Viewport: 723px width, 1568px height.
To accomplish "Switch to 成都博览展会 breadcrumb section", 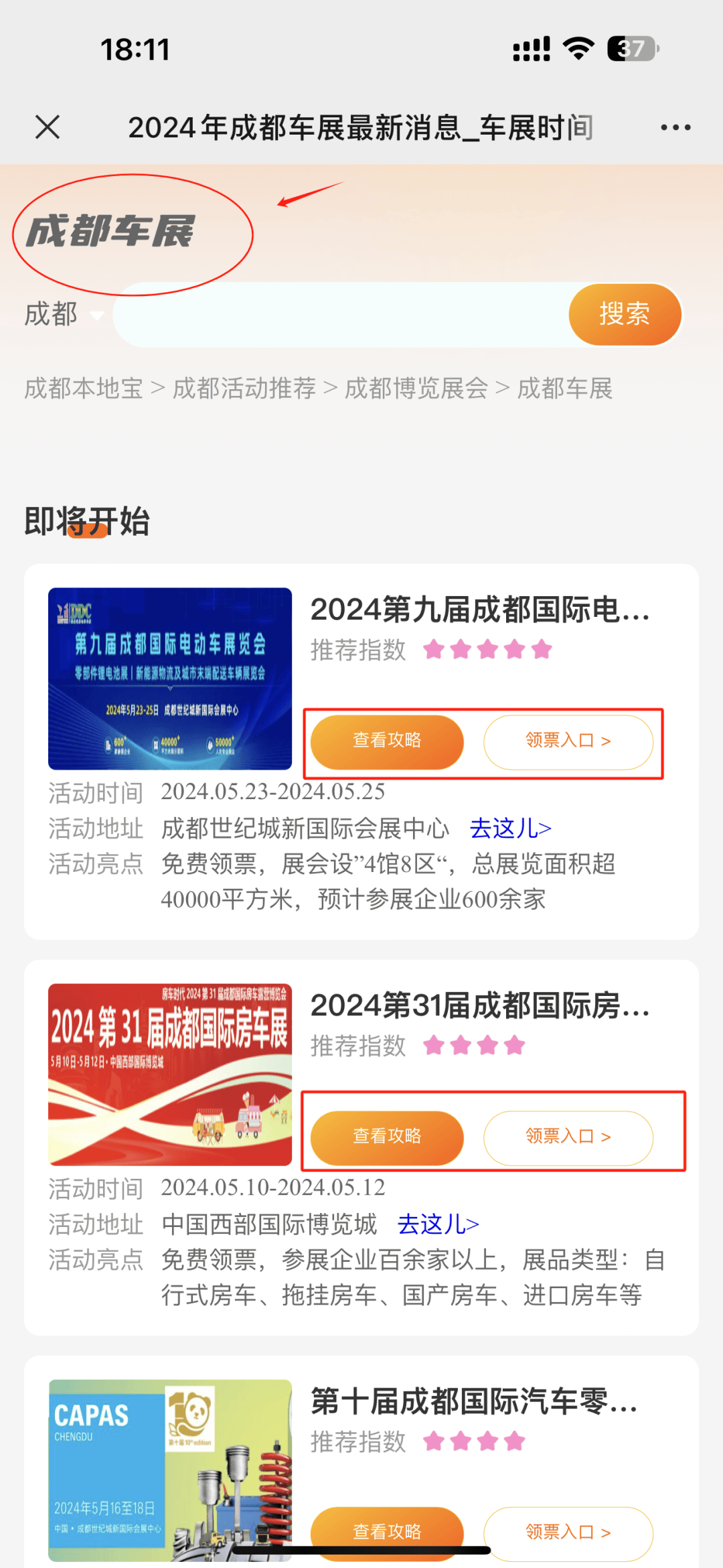I will [416, 388].
